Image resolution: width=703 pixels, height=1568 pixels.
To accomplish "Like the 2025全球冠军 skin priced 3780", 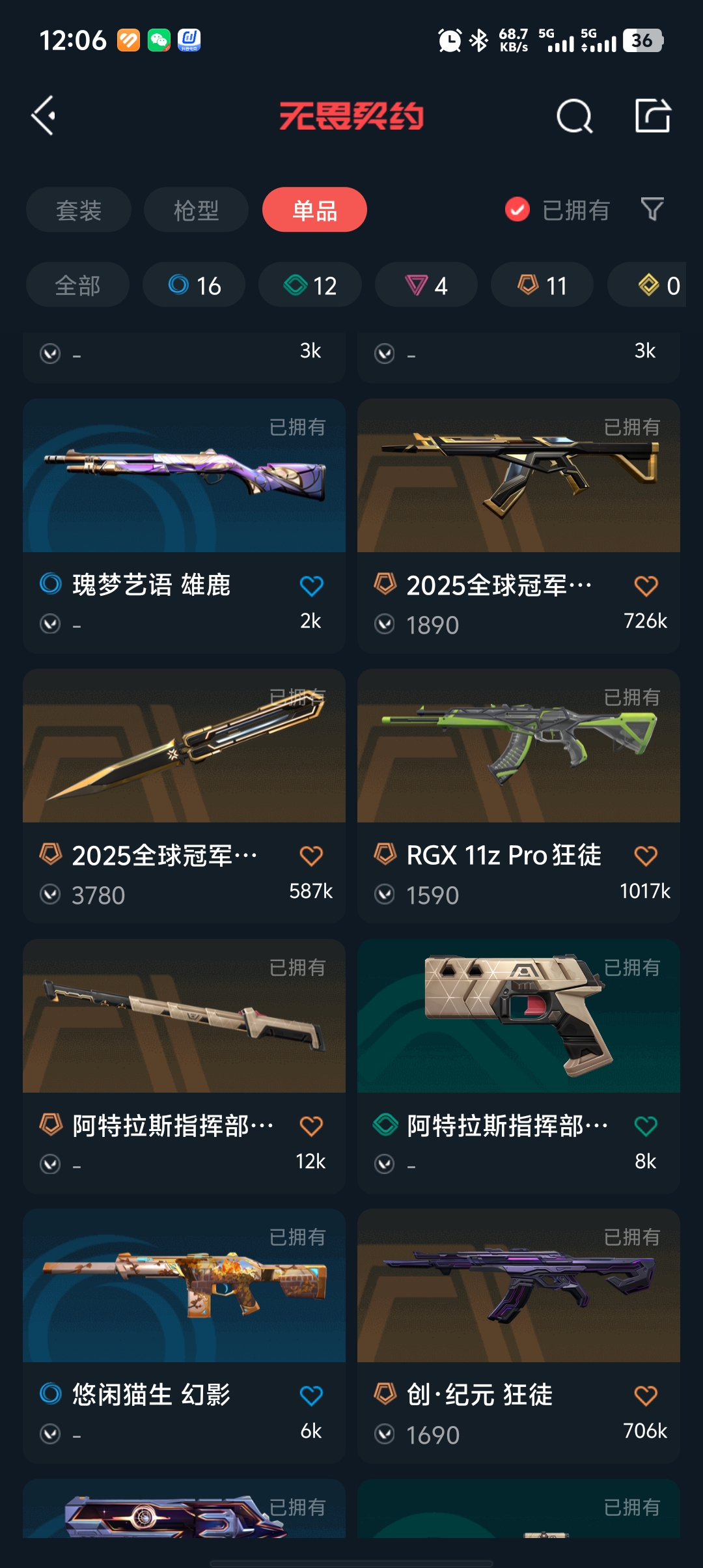I will pyautogui.click(x=311, y=856).
